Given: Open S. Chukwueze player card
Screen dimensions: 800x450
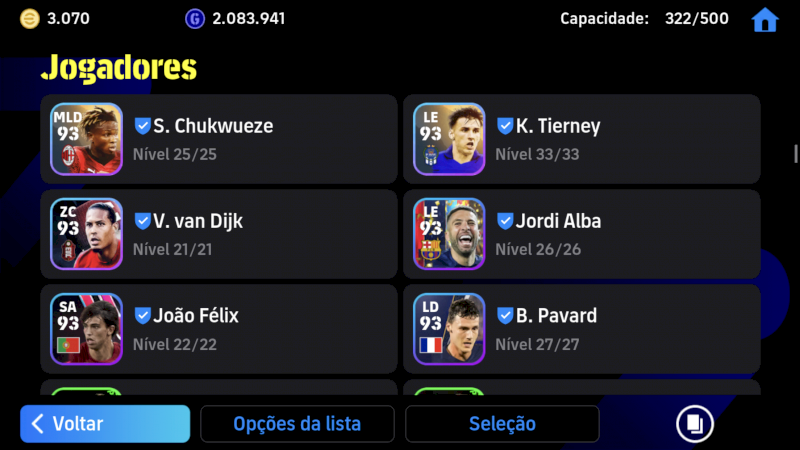Looking at the screenshot, I should point(219,138).
